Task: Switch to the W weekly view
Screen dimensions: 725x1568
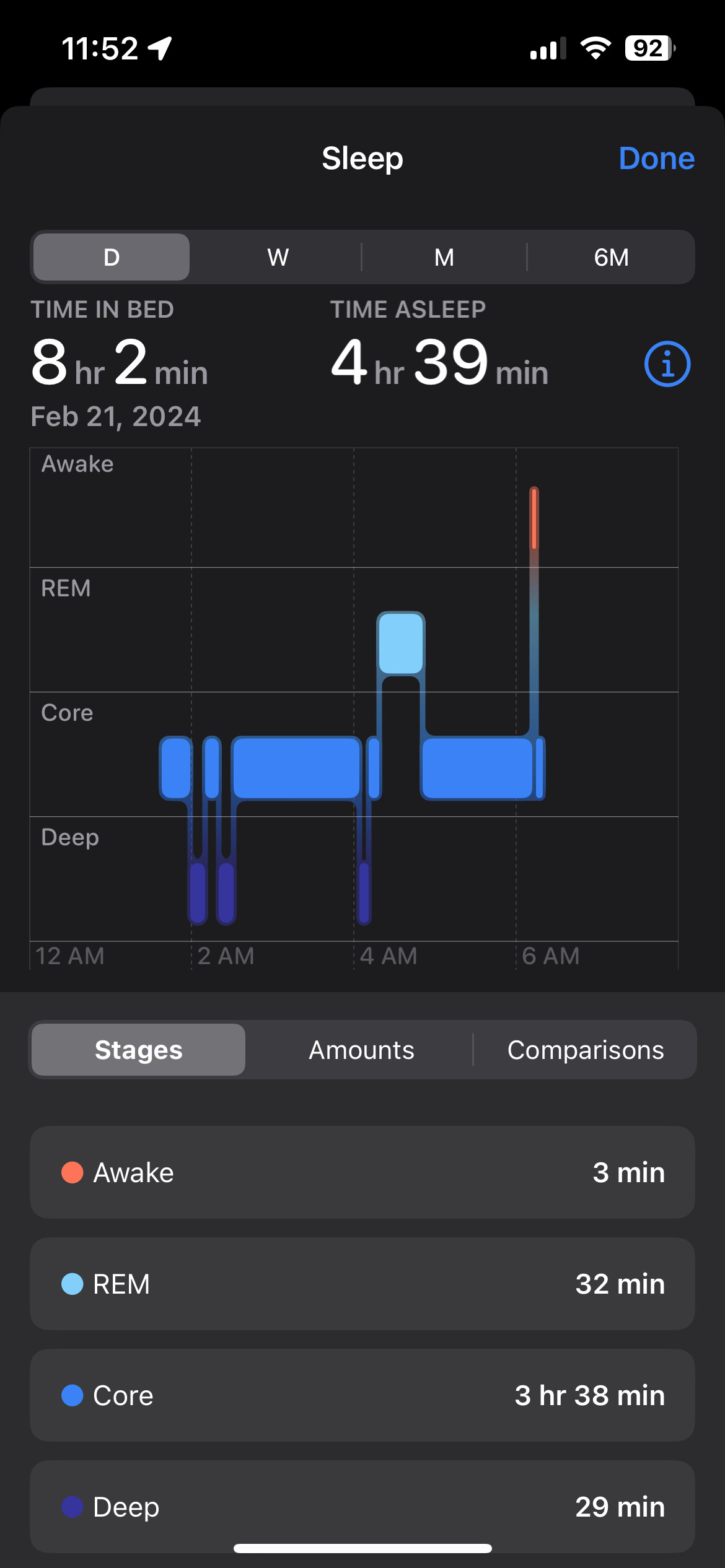Action: click(x=278, y=257)
